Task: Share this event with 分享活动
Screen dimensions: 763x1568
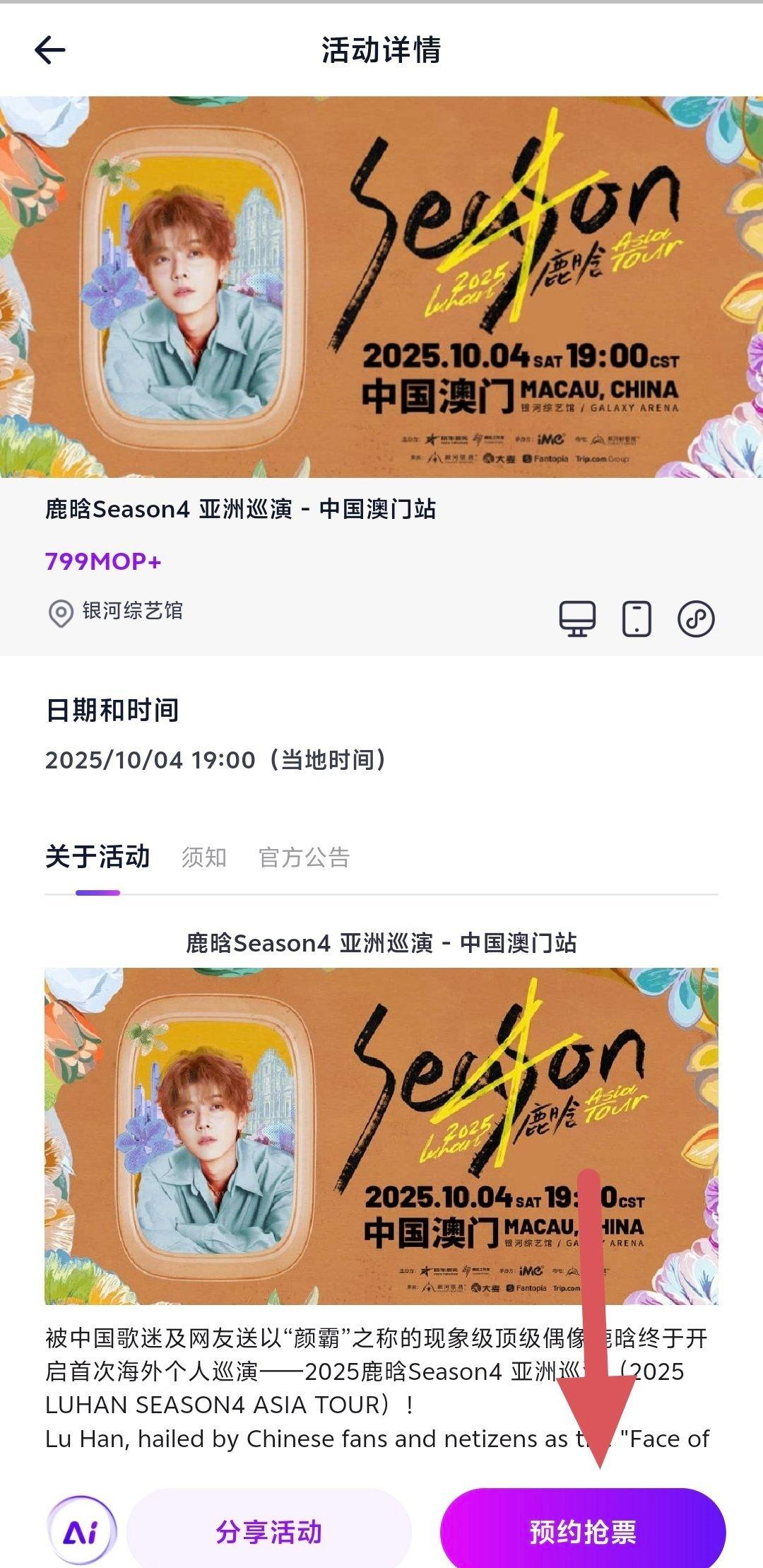Action: pos(269,1531)
